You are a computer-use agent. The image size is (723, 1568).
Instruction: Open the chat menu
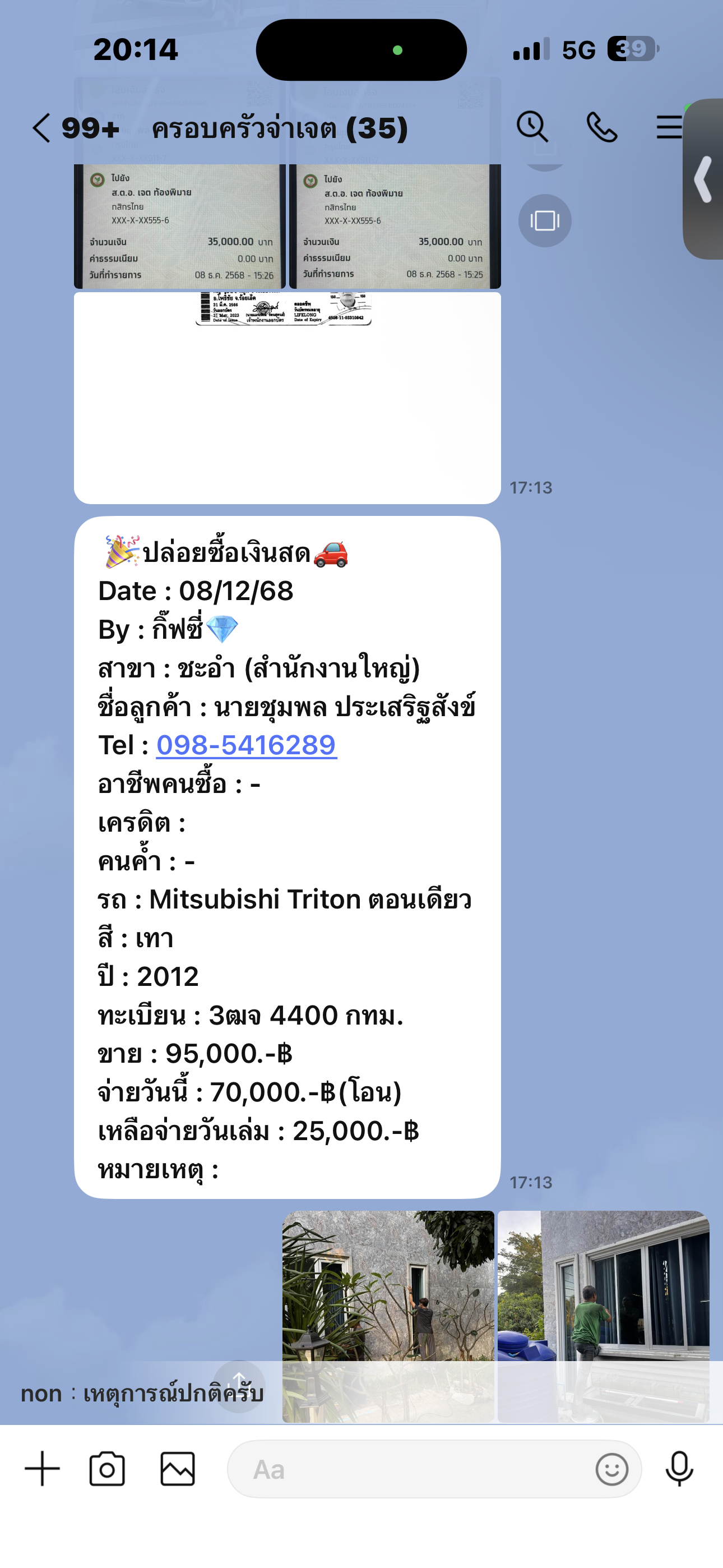669,127
